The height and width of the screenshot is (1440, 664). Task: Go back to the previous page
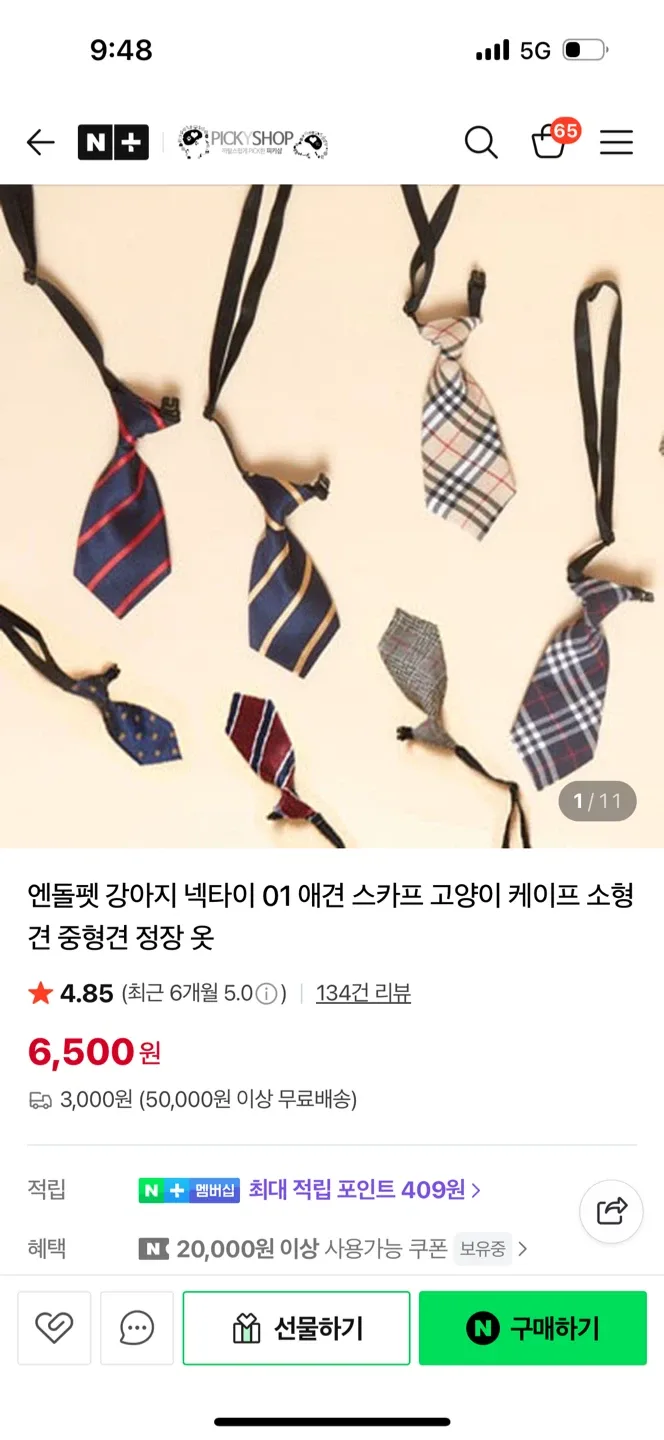click(x=40, y=143)
